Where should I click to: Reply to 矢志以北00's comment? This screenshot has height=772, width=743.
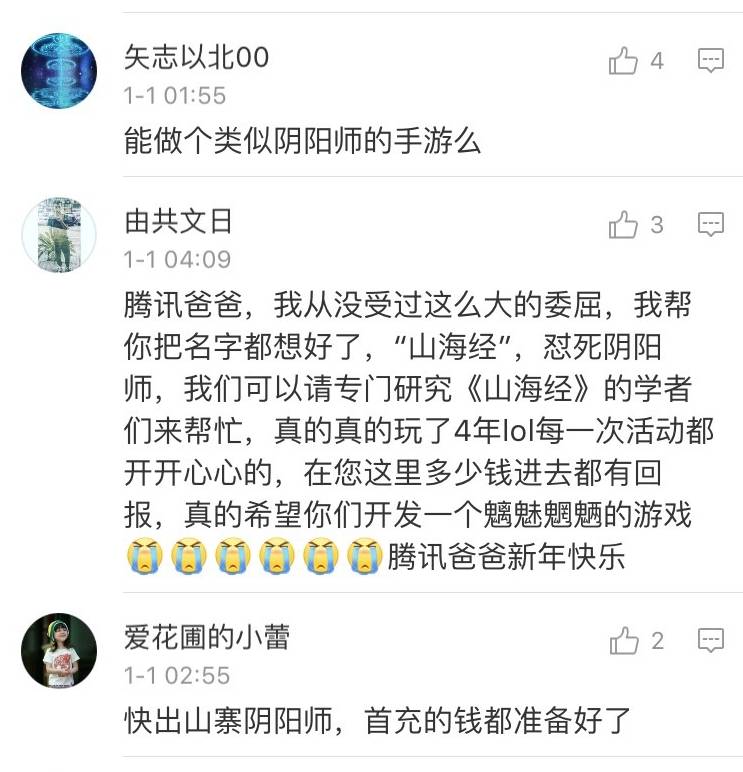tap(710, 61)
